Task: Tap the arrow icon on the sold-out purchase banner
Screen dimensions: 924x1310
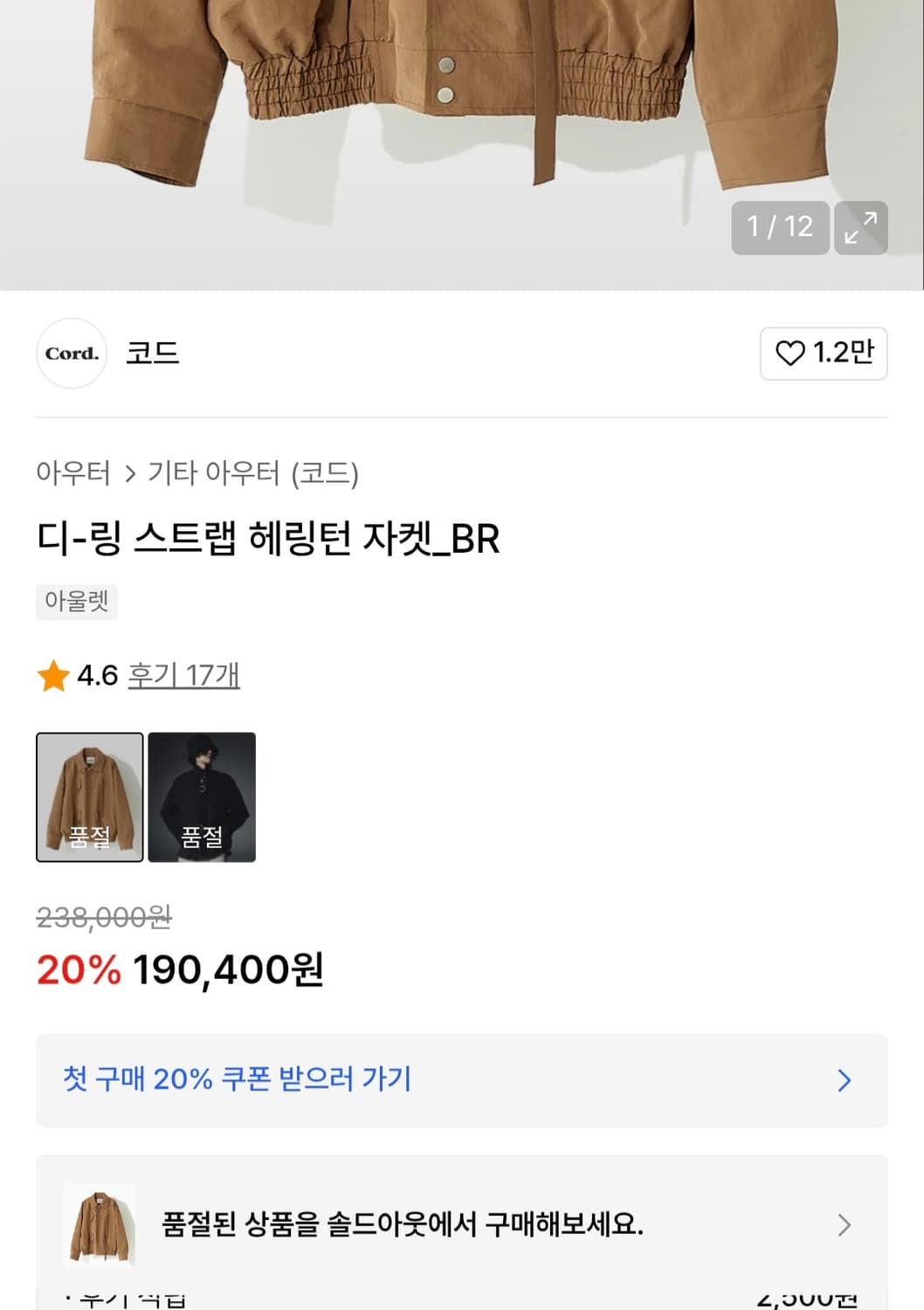Action: pyautogui.click(x=844, y=1225)
